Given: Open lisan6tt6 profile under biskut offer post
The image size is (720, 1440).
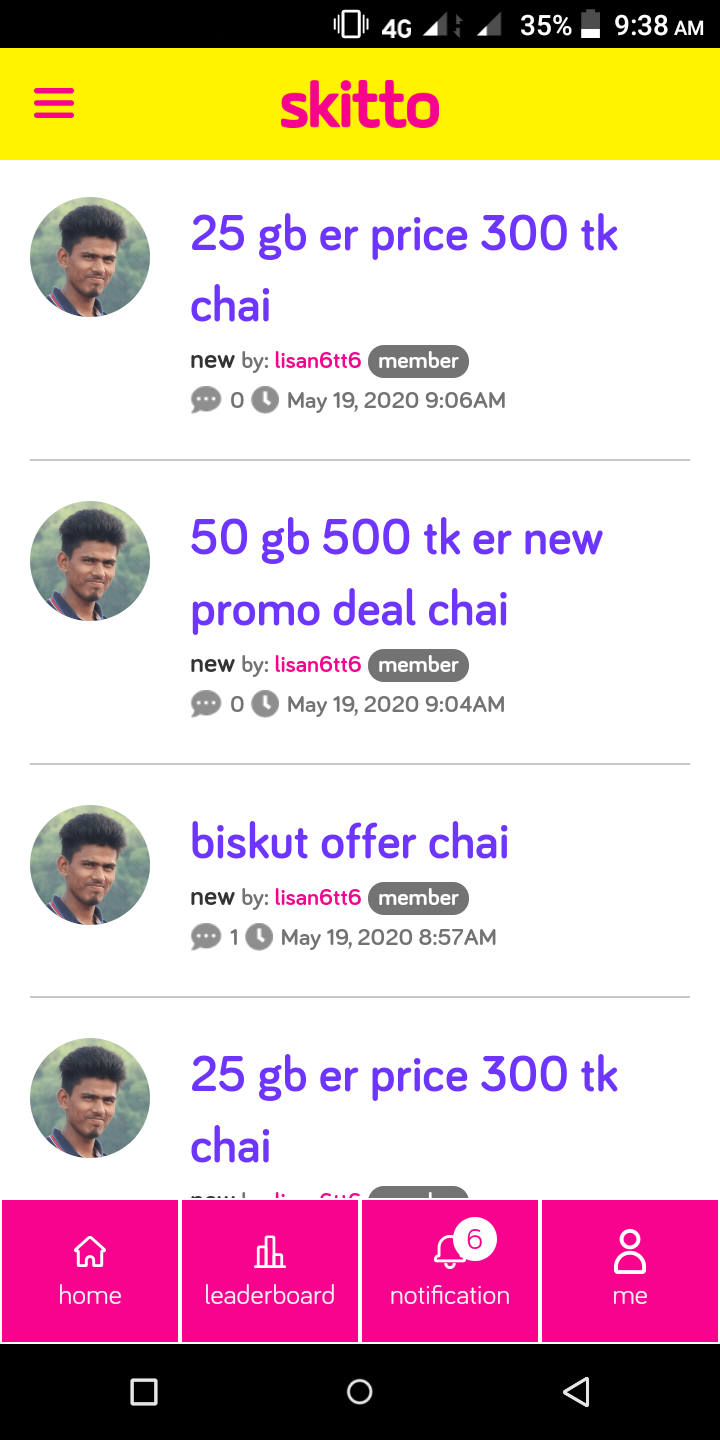Looking at the screenshot, I should click(x=318, y=898).
